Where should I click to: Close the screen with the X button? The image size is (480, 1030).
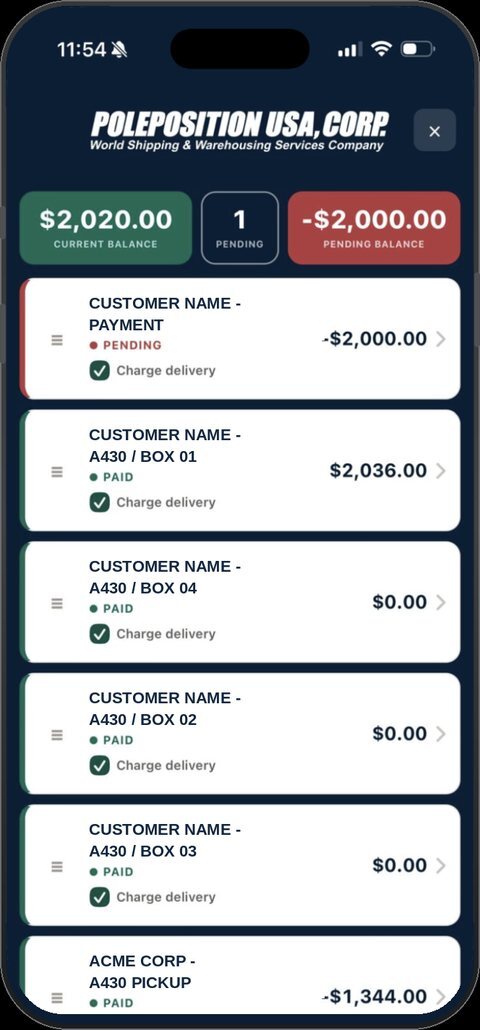[x=434, y=131]
